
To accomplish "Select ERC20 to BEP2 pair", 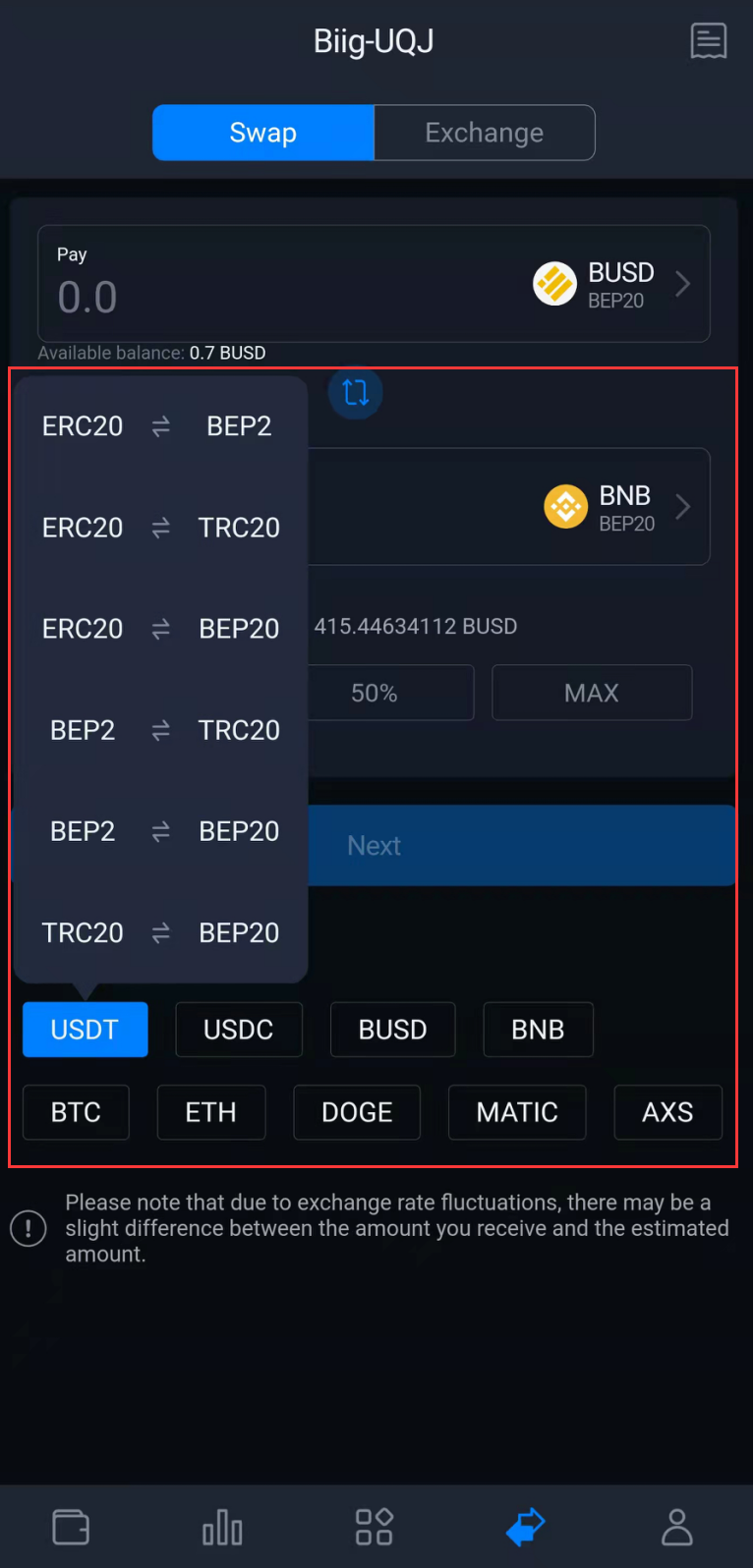I will (x=160, y=426).
